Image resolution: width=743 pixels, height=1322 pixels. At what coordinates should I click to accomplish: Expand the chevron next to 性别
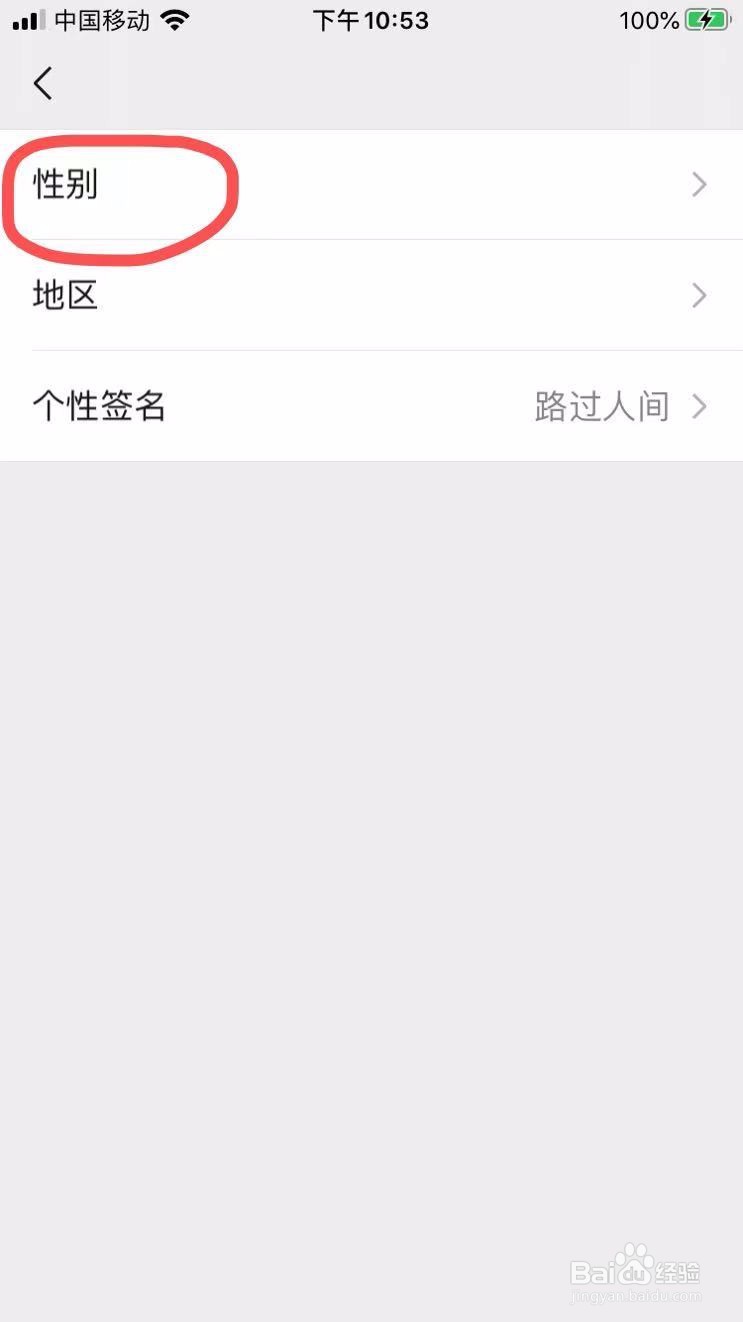pyautogui.click(x=699, y=185)
